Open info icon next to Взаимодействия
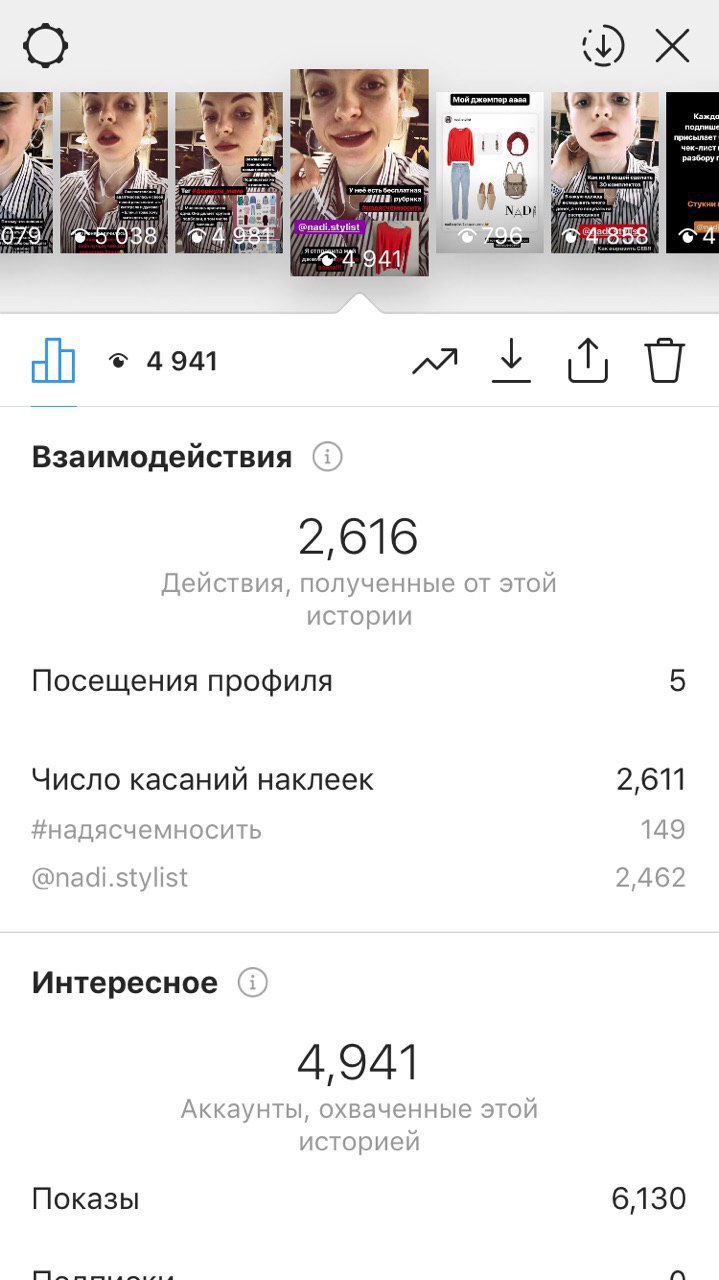The height and width of the screenshot is (1280, 719). (327, 458)
